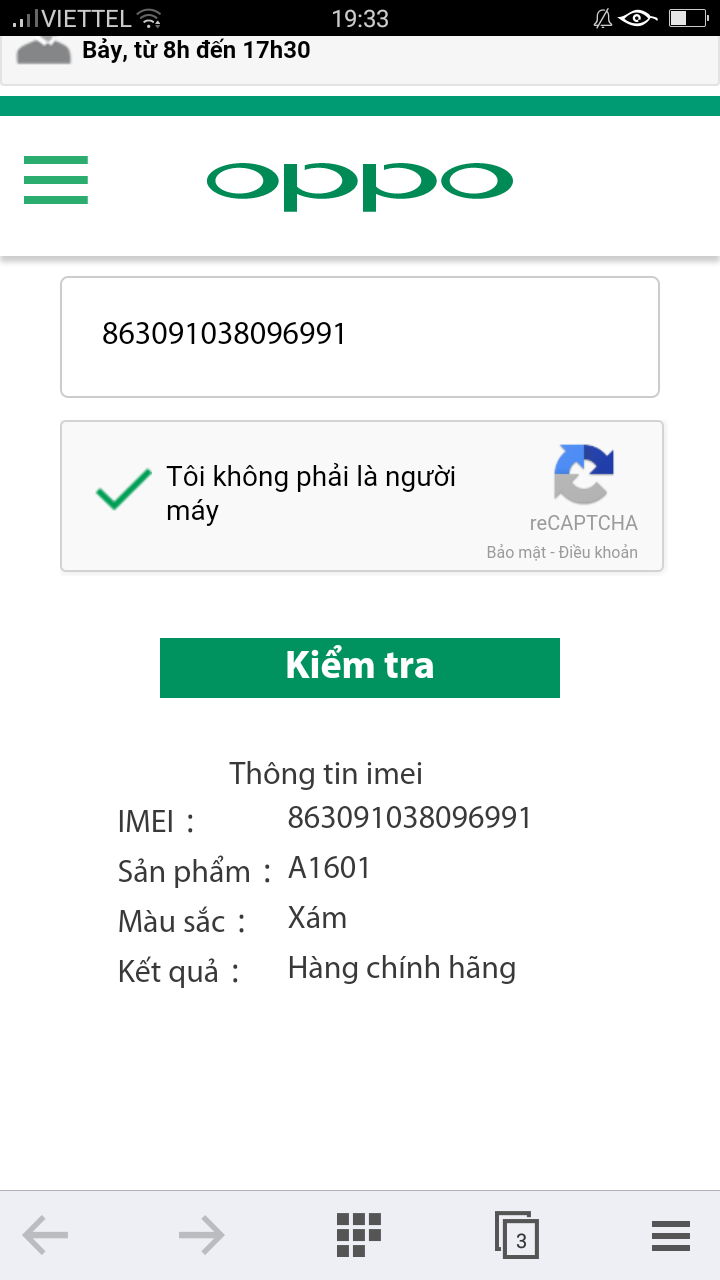The height and width of the screenshot is (1280, 720).
Task: Go back to the previous browser page
Action: point(45,1236)
